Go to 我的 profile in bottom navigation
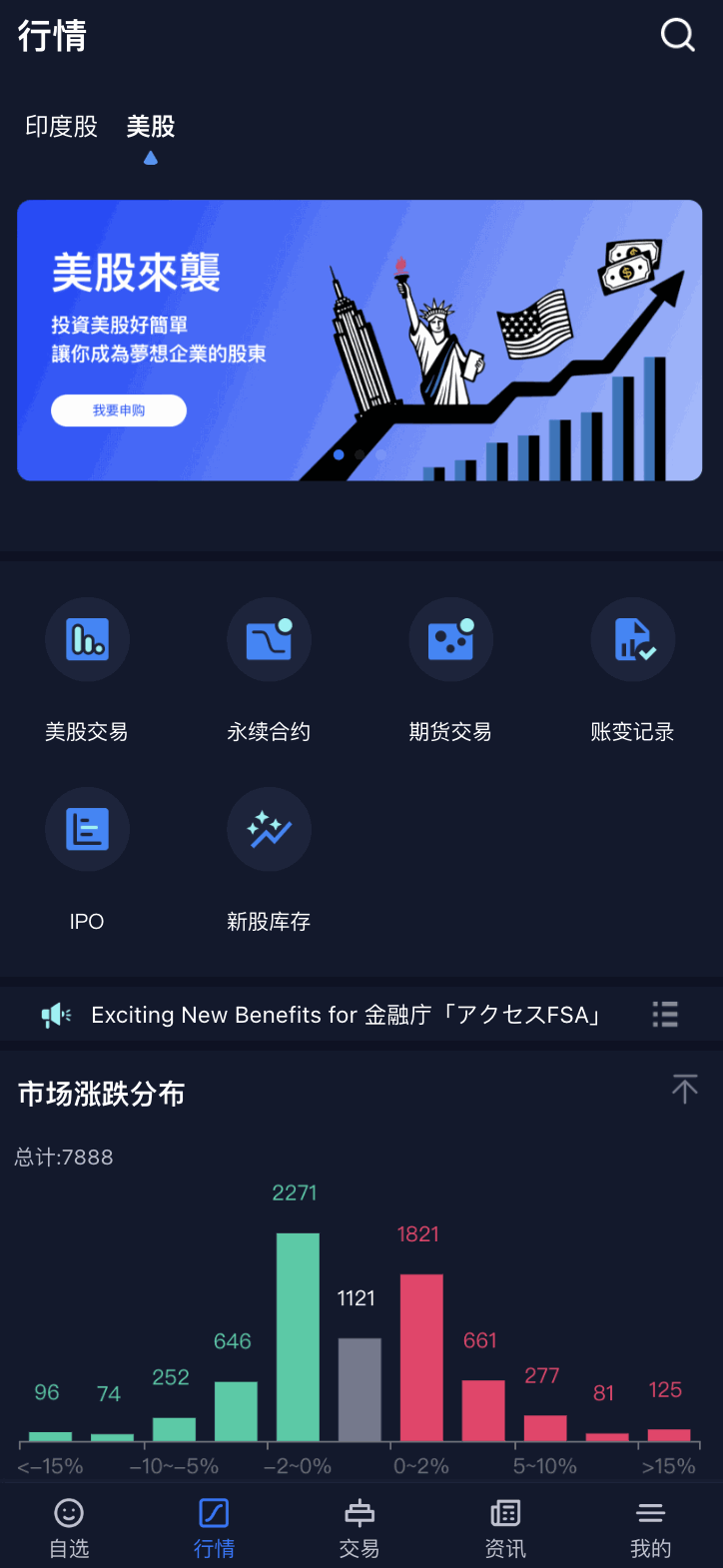The height and width of the screenshot is (1568, 723). click(650, 1525)
